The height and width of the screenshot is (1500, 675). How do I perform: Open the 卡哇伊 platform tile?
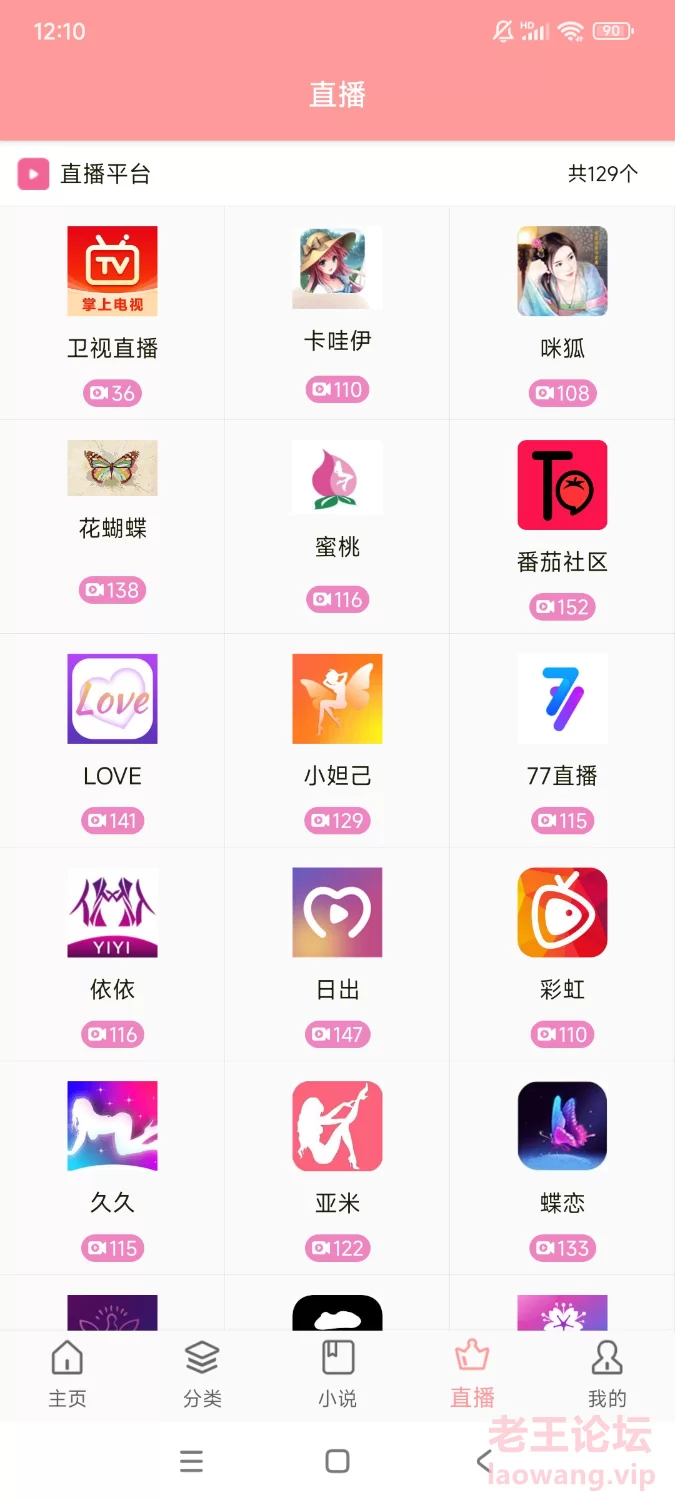tap(337, 268)
